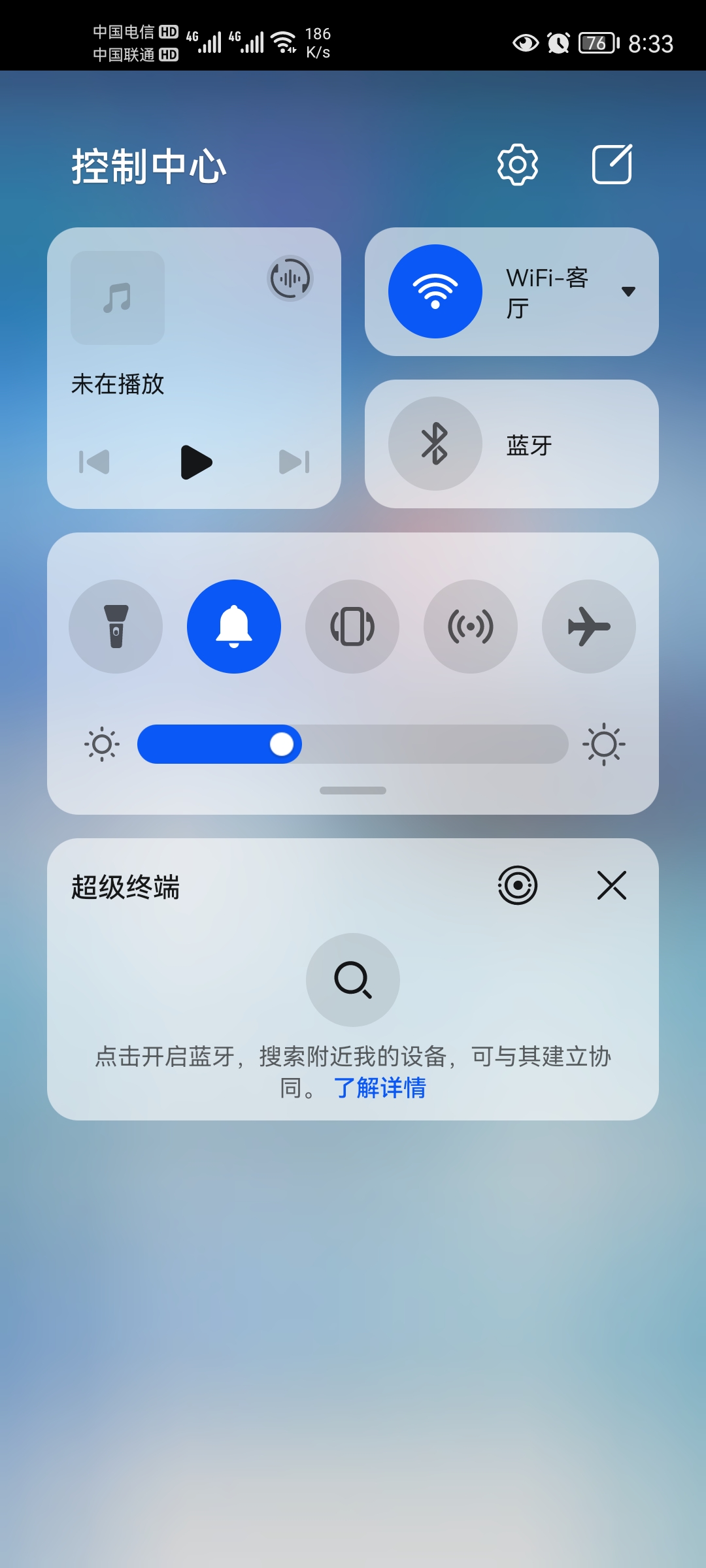706x1568 pixels.
Task: Toggle airplane mode
Action: [x=588, y=626]
